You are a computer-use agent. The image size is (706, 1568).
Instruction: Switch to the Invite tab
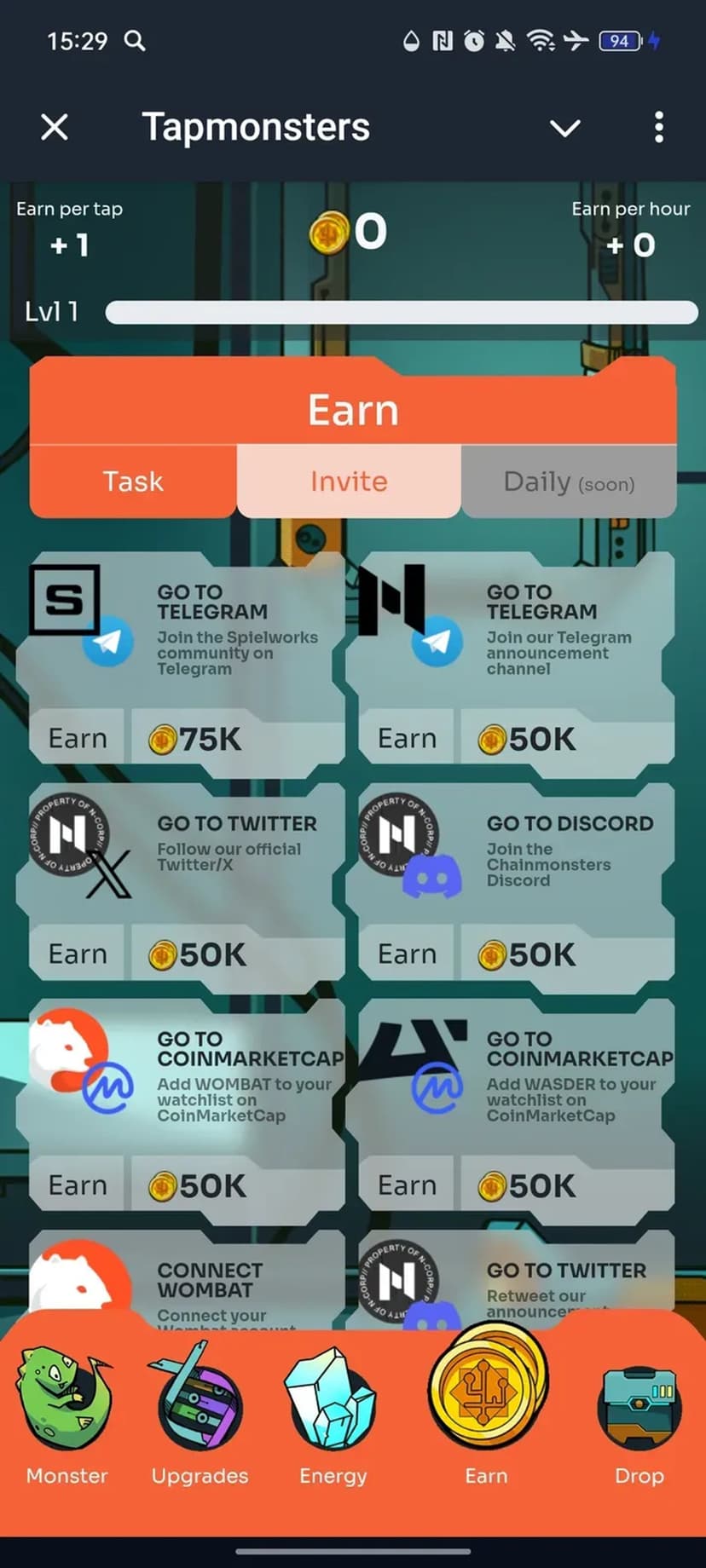(x=349, y=481)
